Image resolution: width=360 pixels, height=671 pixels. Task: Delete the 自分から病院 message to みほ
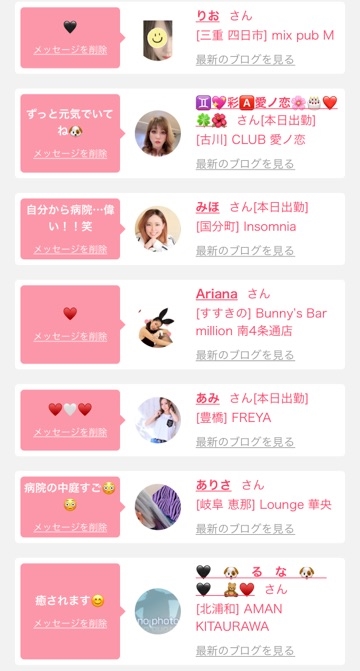pyautogui.click(x=70, y=249)
